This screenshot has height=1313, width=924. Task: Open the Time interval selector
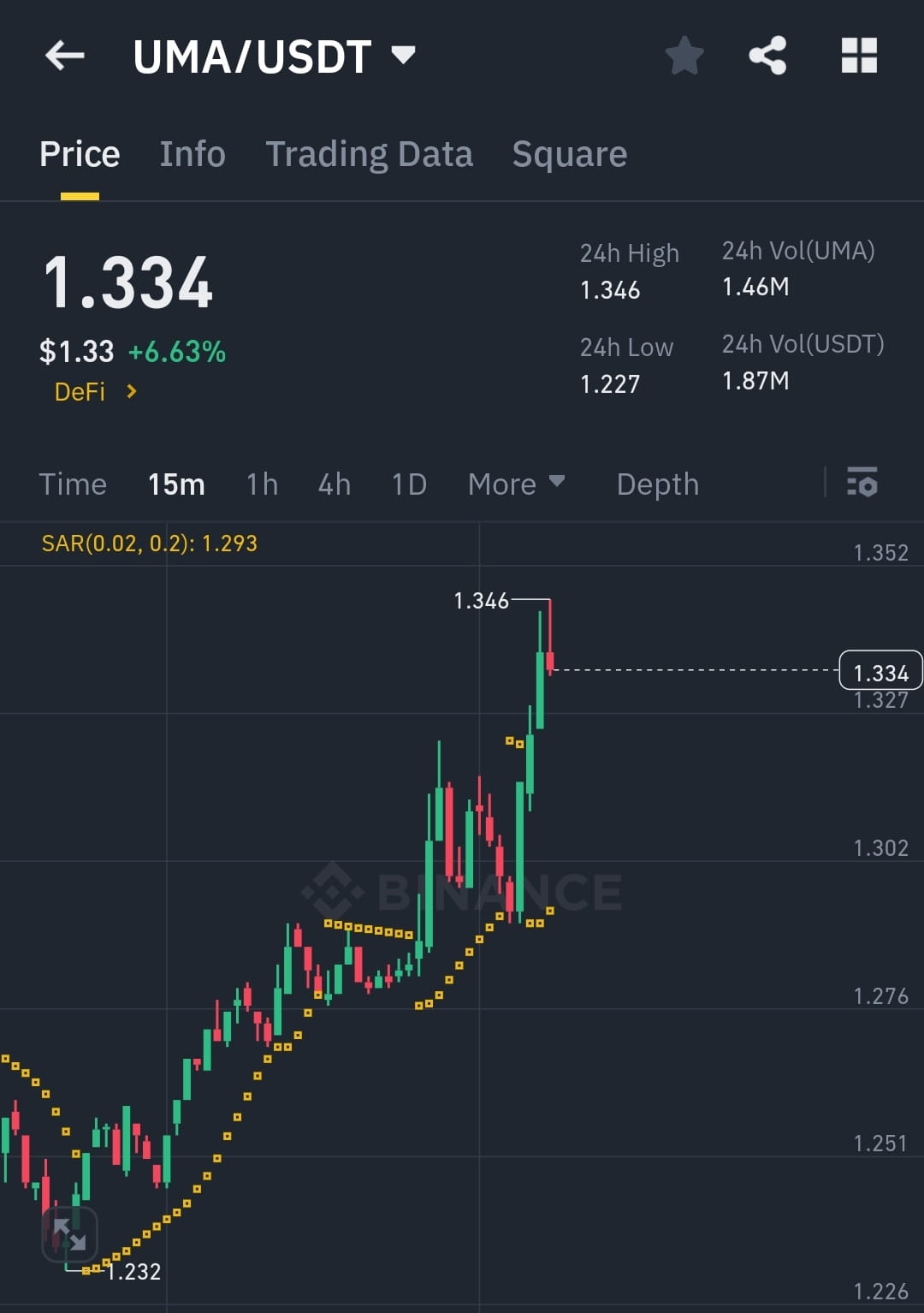pos(73,484)
